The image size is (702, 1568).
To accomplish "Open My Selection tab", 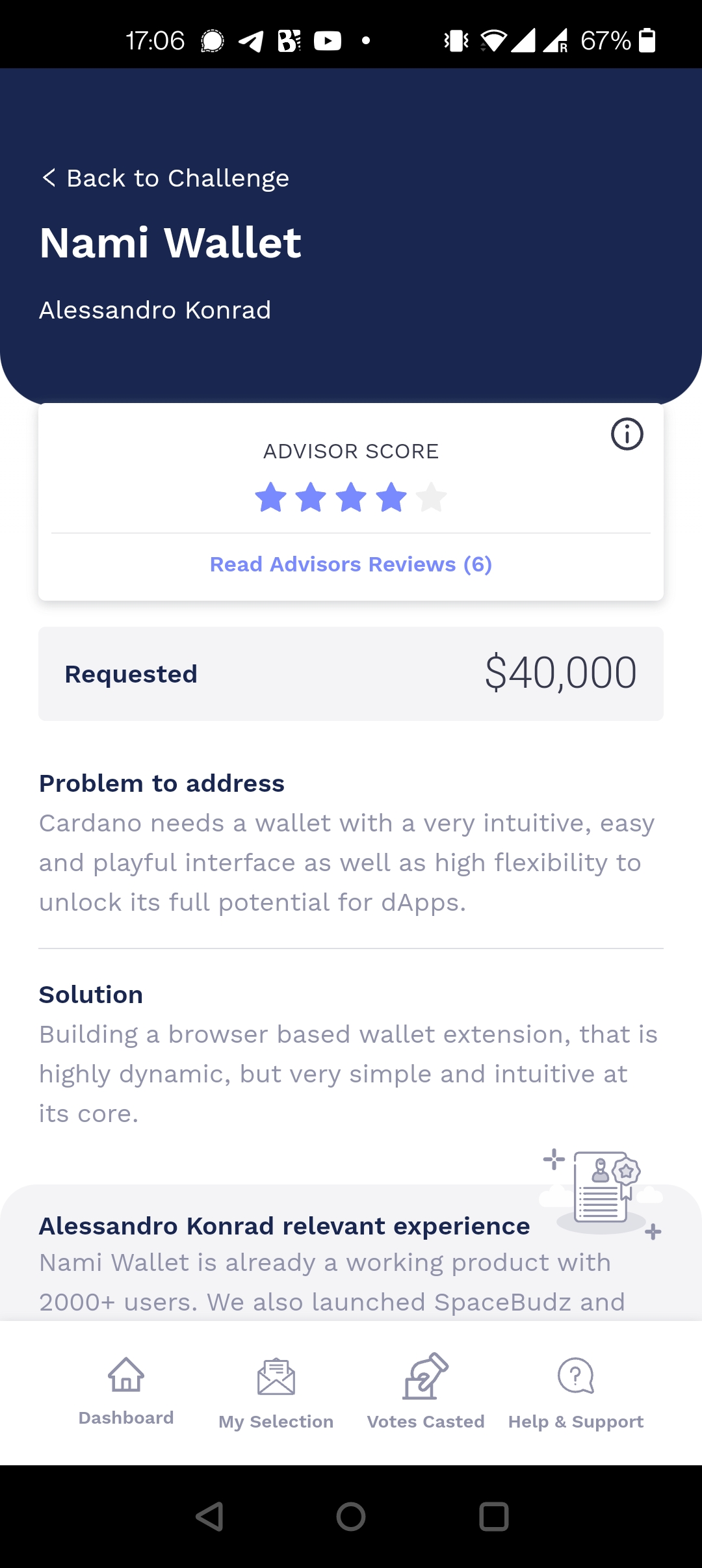I will coord(276,1392).
